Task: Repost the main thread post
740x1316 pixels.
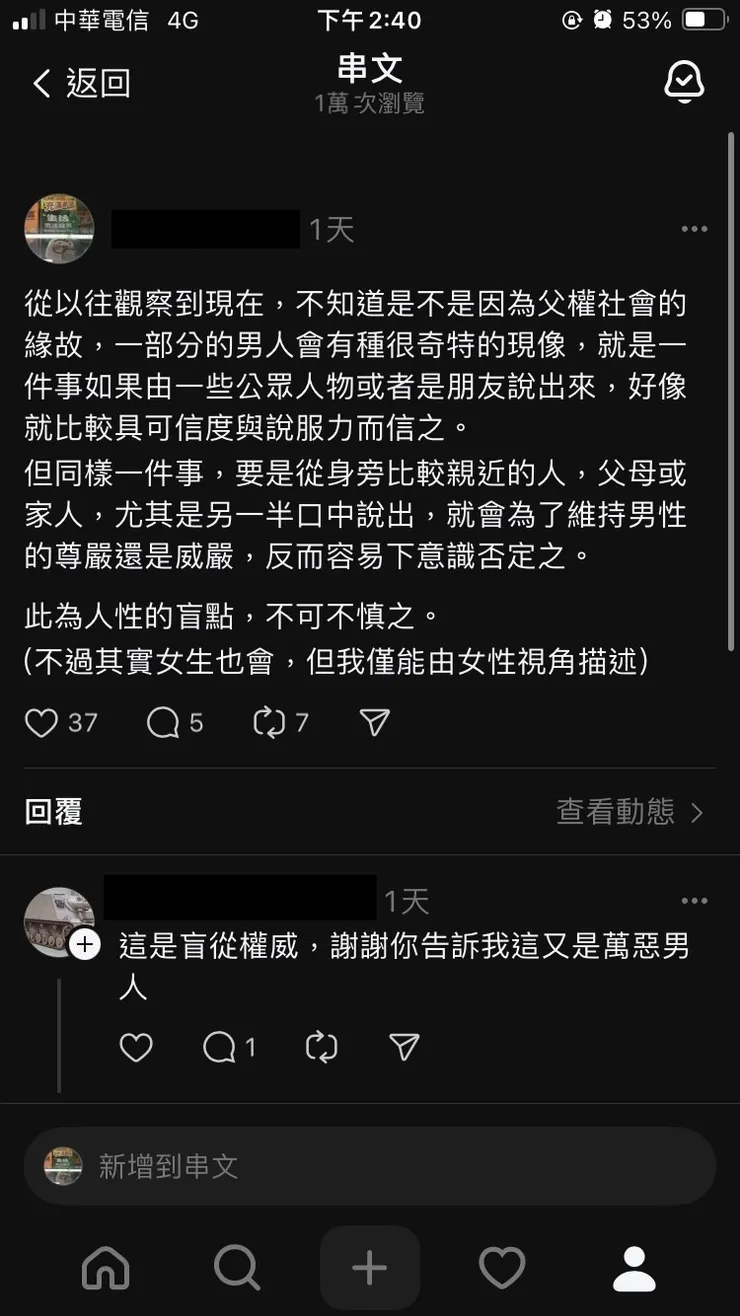Action: click(268, 722)
